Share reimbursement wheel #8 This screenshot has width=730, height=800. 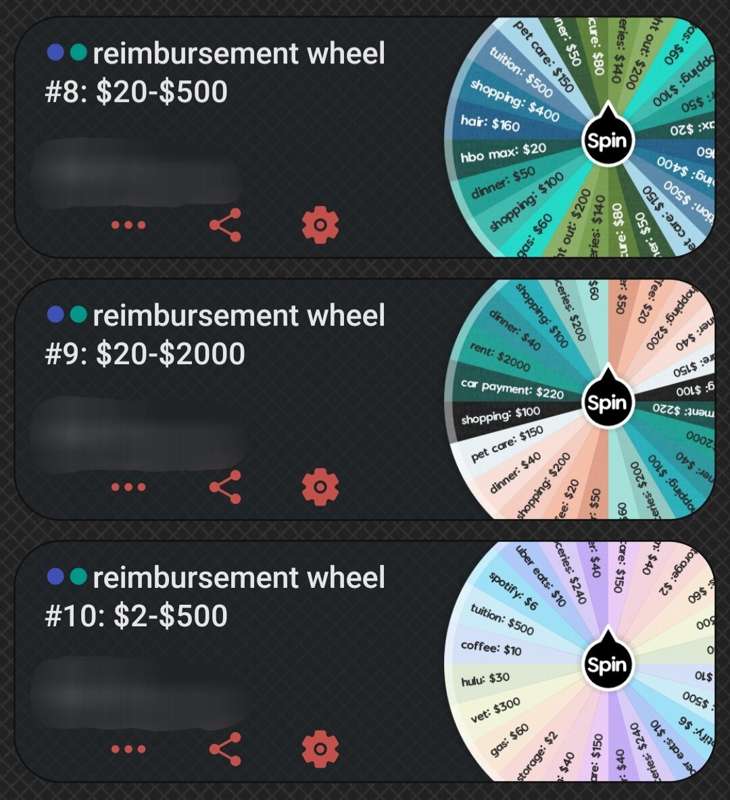225,225
